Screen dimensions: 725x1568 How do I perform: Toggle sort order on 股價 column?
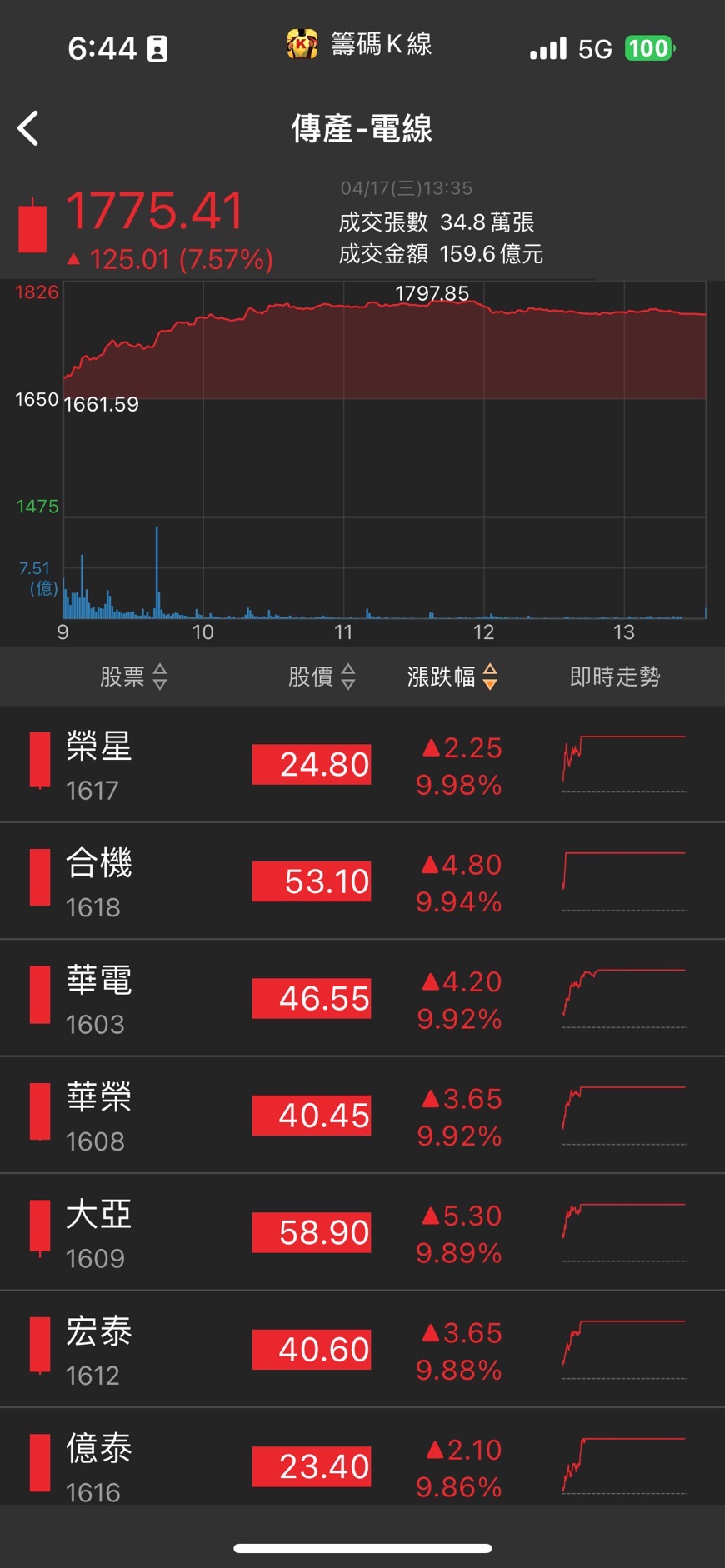pos(322,677)
